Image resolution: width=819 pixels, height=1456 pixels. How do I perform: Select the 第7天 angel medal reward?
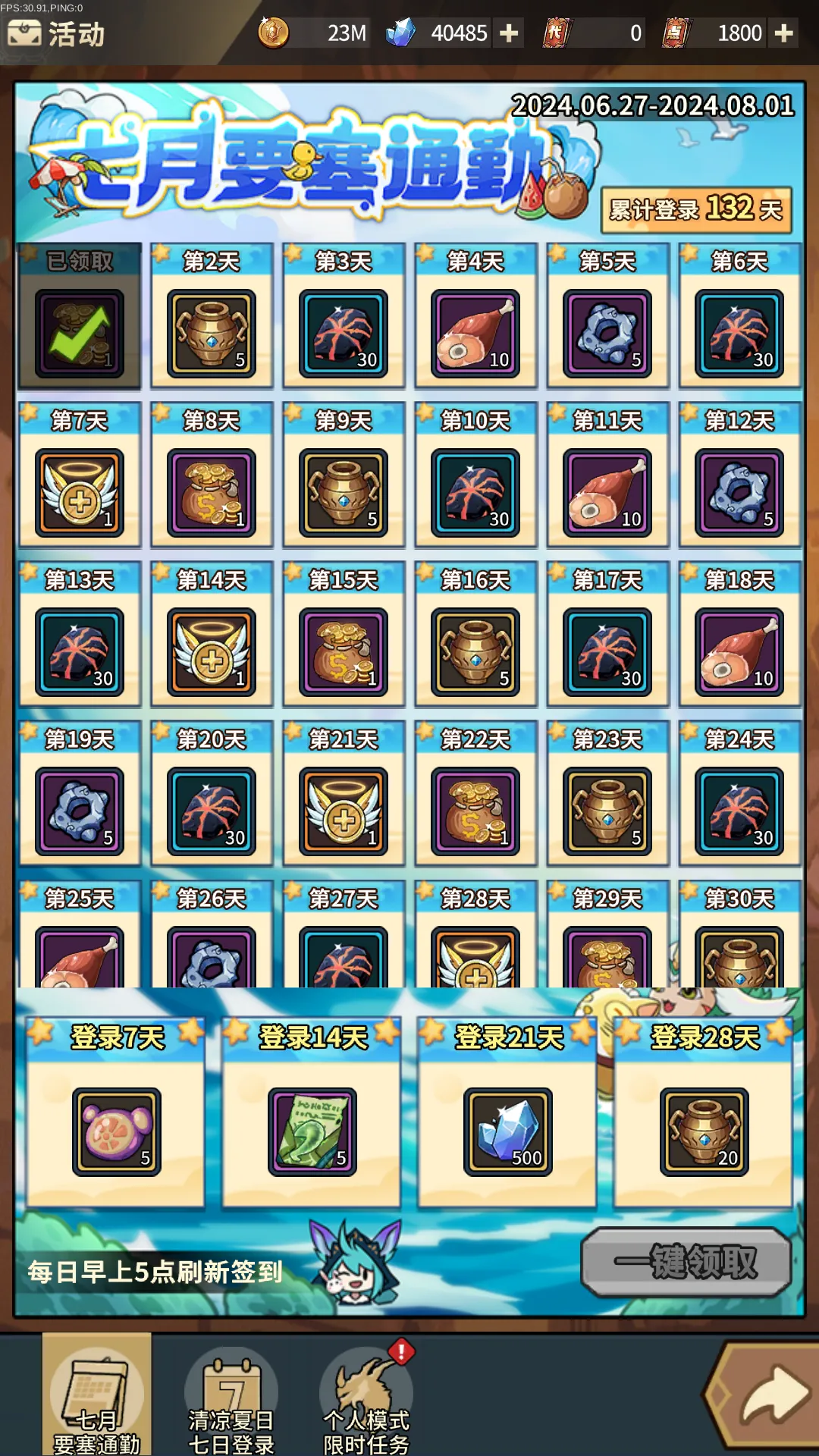pos(80,491)
